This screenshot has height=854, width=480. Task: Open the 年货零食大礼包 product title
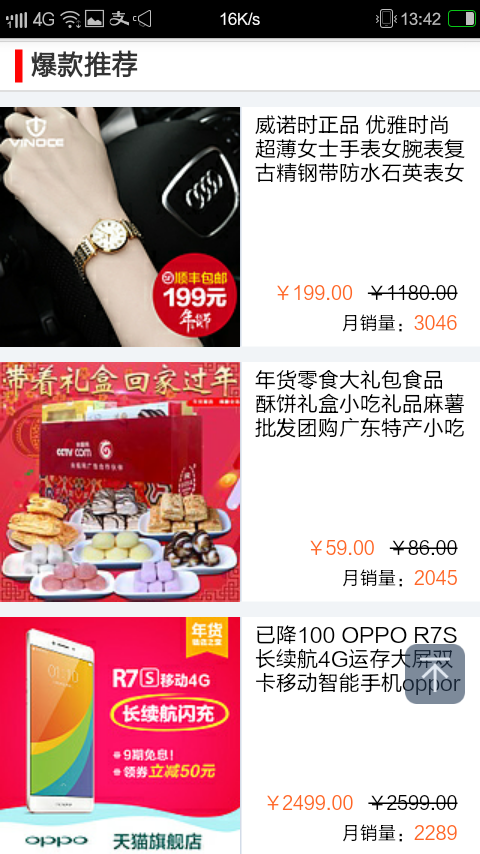click(360, 404)
